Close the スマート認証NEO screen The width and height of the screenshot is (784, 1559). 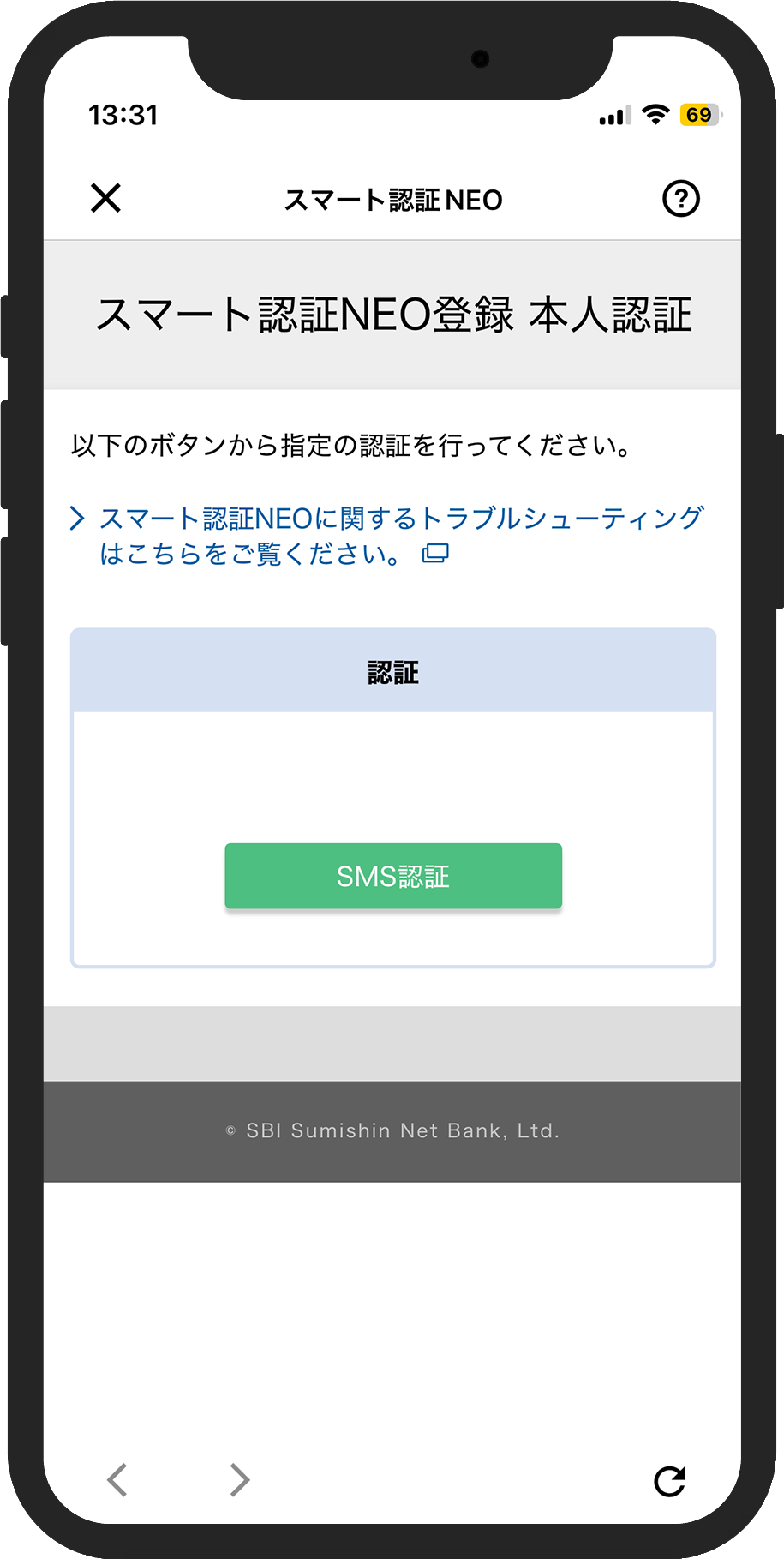106,198
